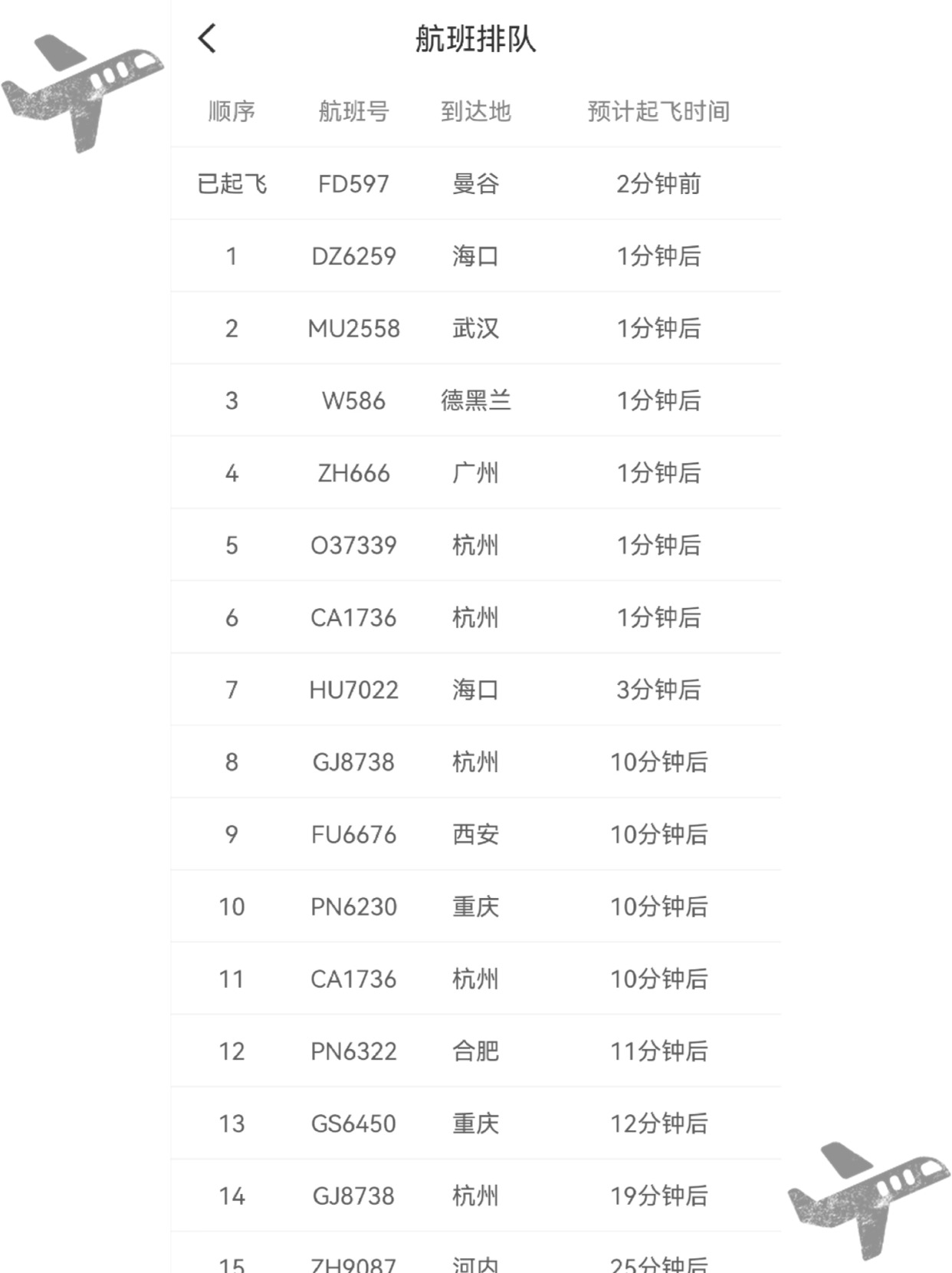Select flight MU2558 bound for 武汉

pyautogui.click(x=475, y=328)
